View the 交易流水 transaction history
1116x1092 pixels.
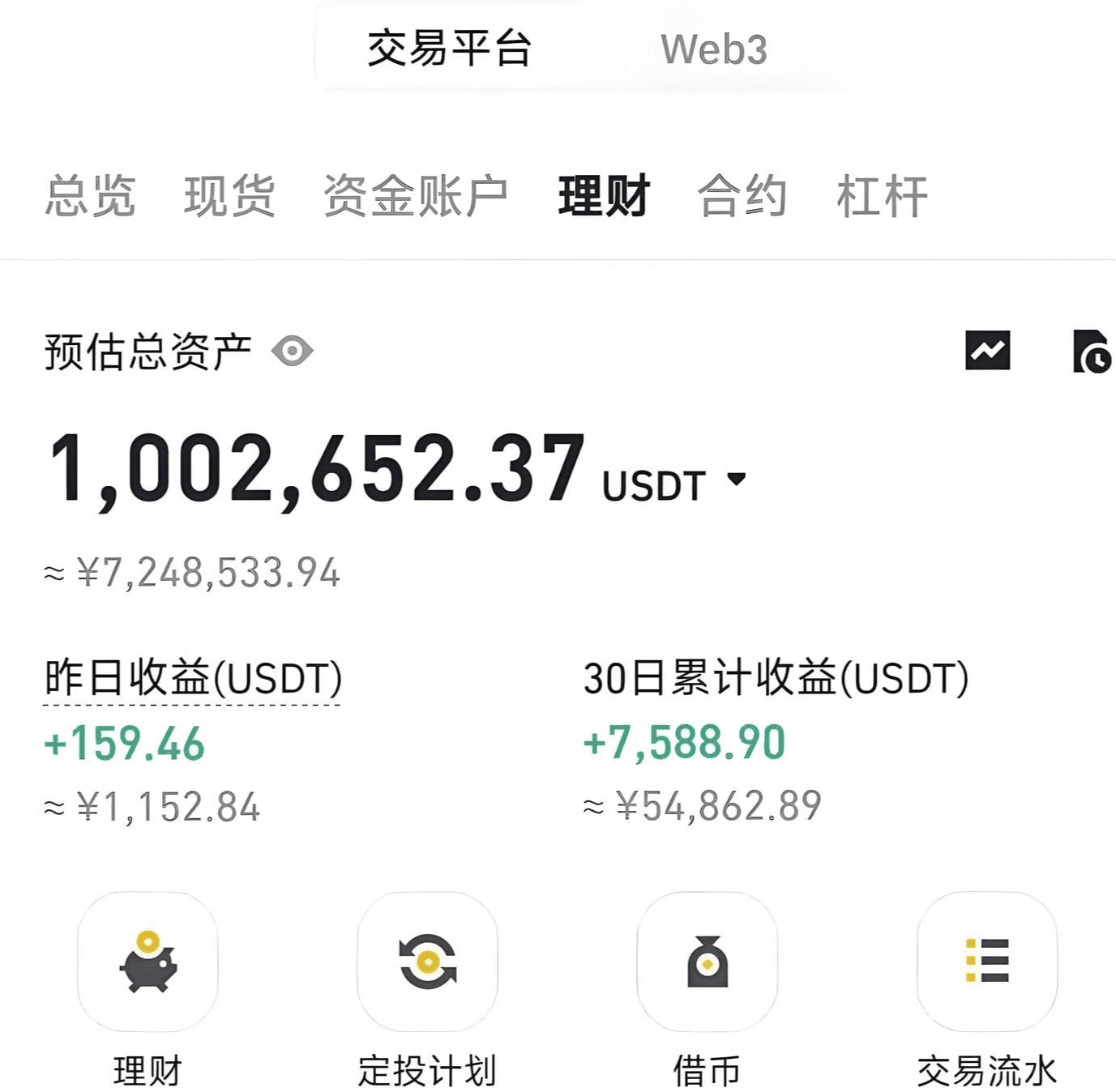986,962
